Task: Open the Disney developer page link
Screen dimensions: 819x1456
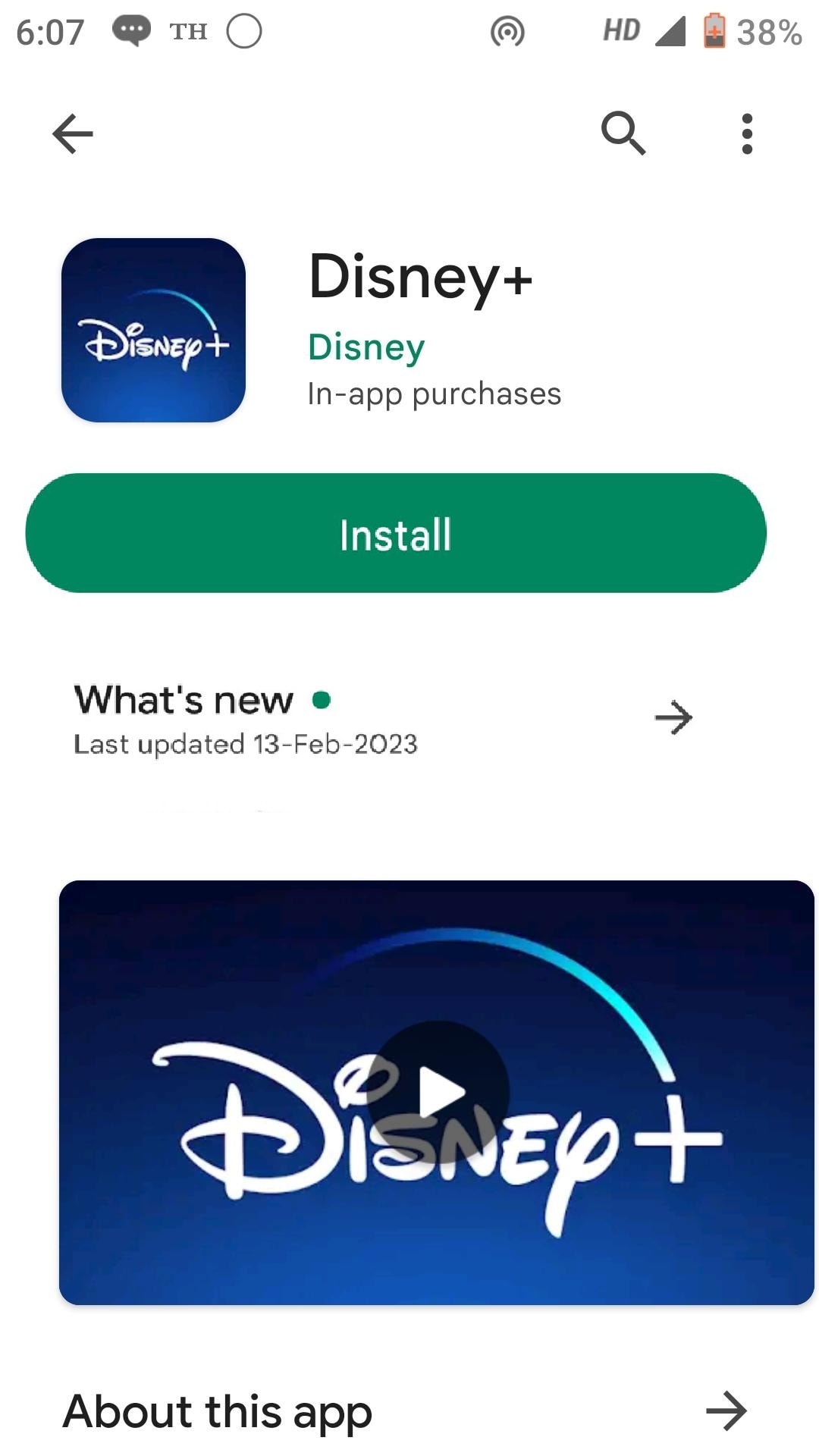Action: 366,347
